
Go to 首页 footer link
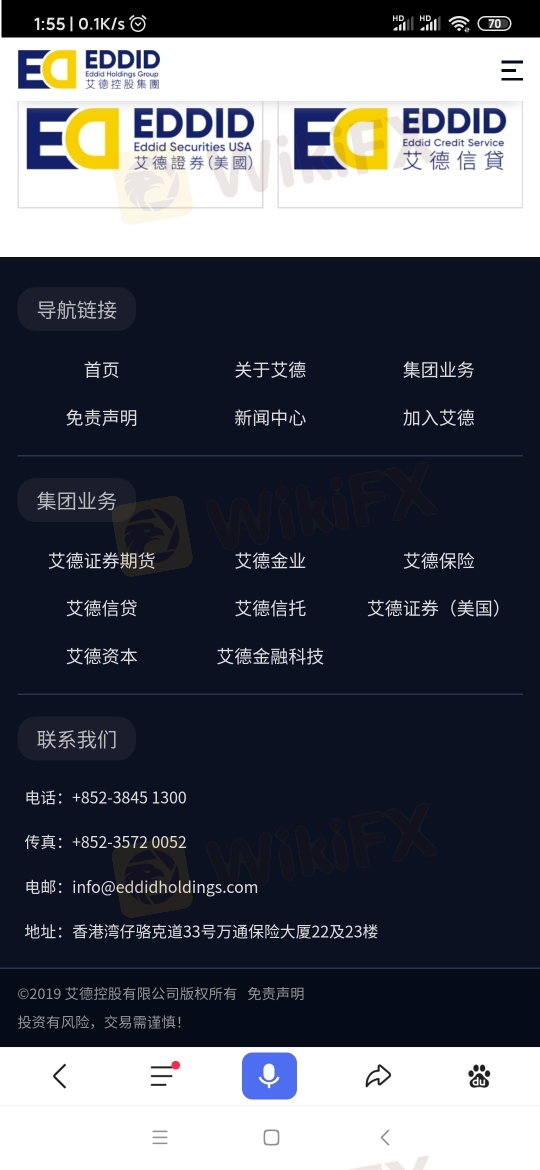click(101, 370)
